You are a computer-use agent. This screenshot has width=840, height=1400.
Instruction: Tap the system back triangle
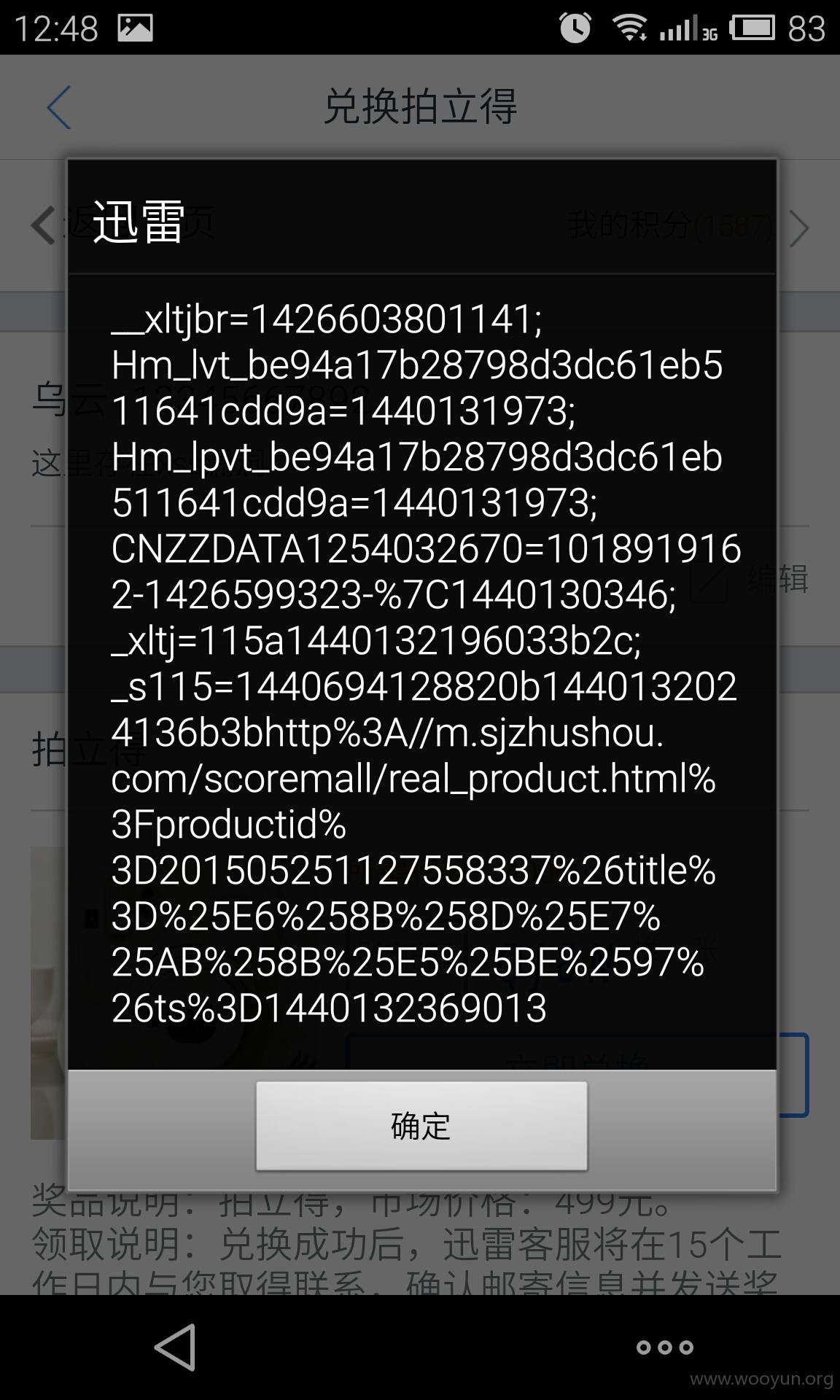point(176,1347)
